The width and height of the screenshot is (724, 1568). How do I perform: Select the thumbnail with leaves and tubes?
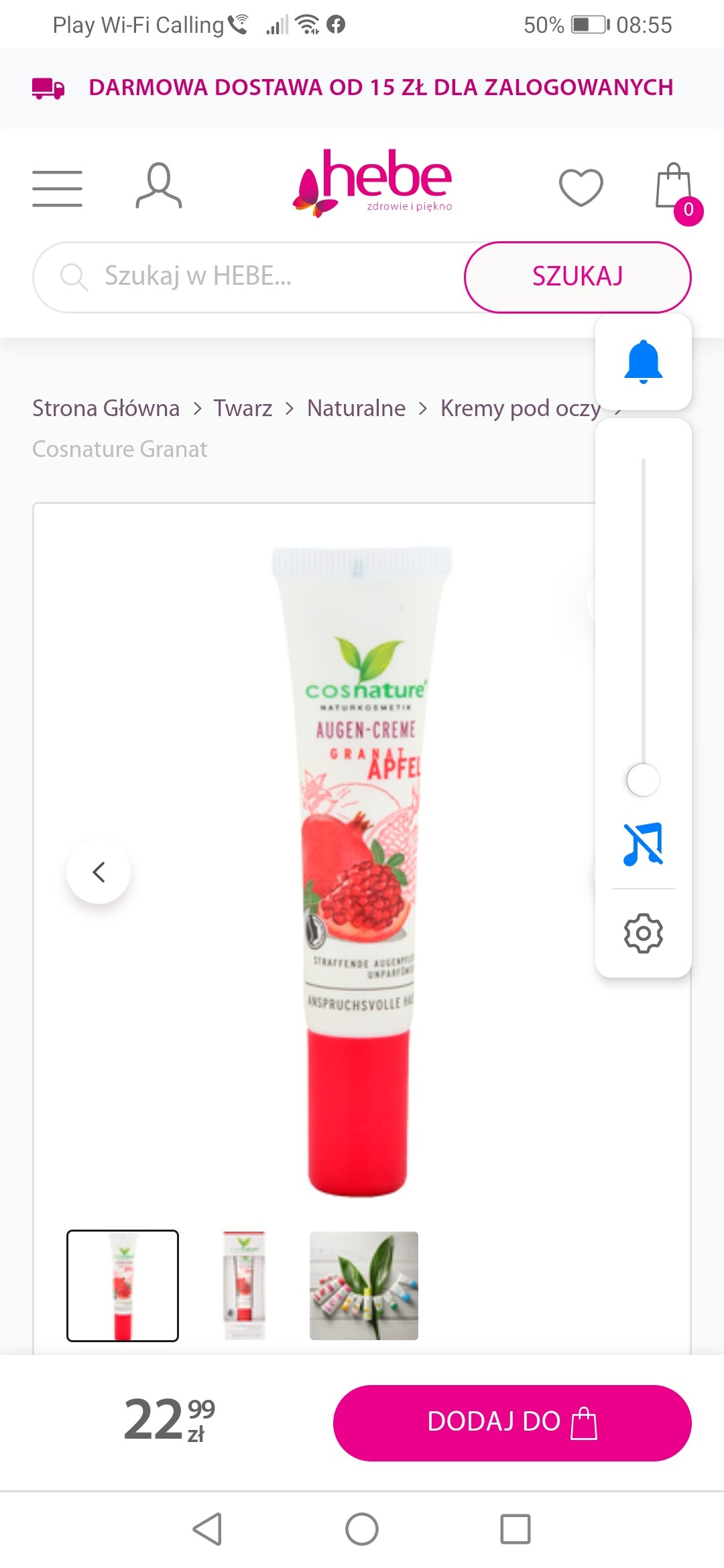(363, 1285)
